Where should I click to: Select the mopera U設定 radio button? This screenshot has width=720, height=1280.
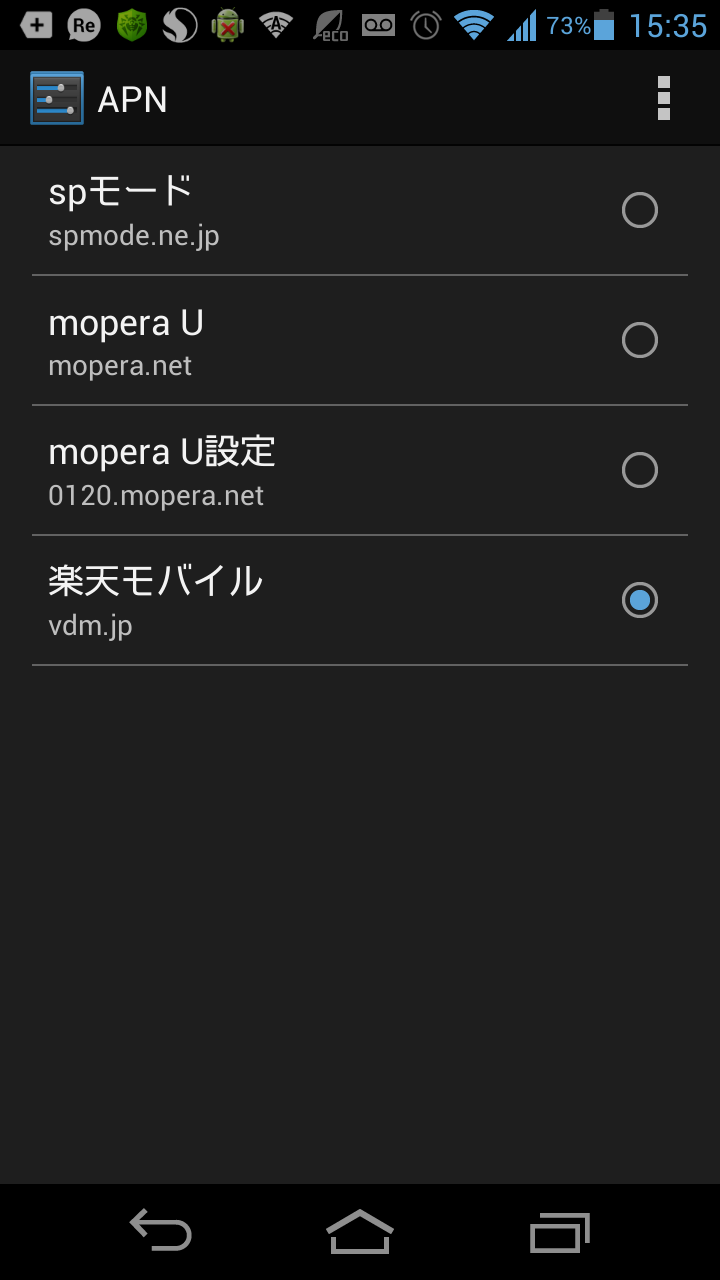coord(639,470)
